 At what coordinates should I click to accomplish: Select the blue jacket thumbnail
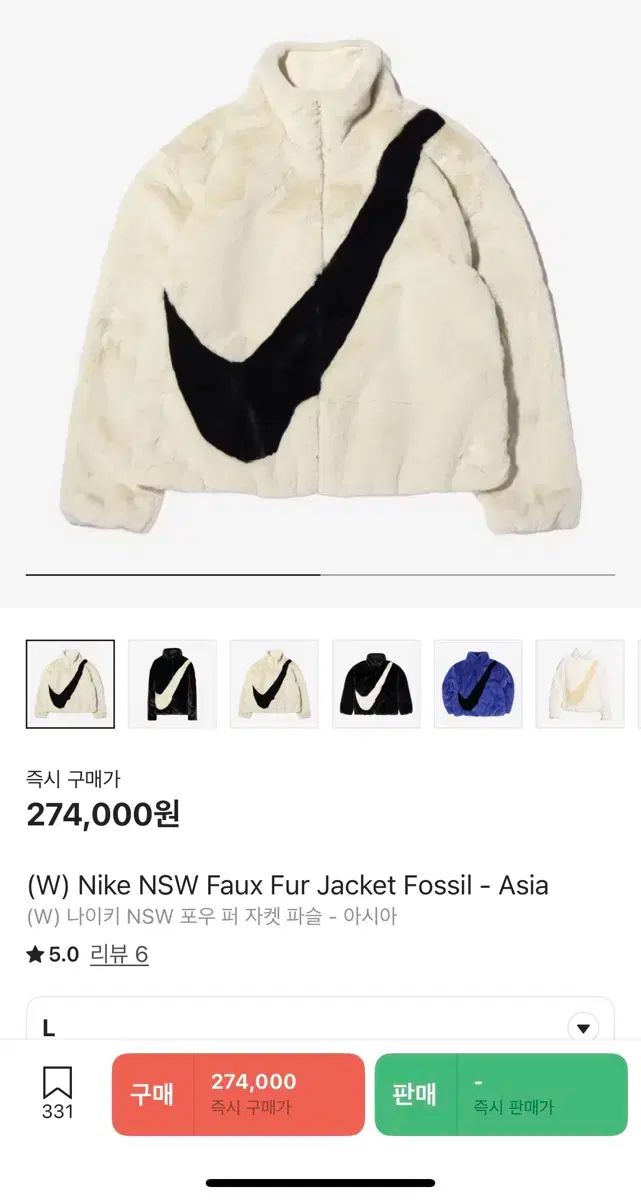478,684
